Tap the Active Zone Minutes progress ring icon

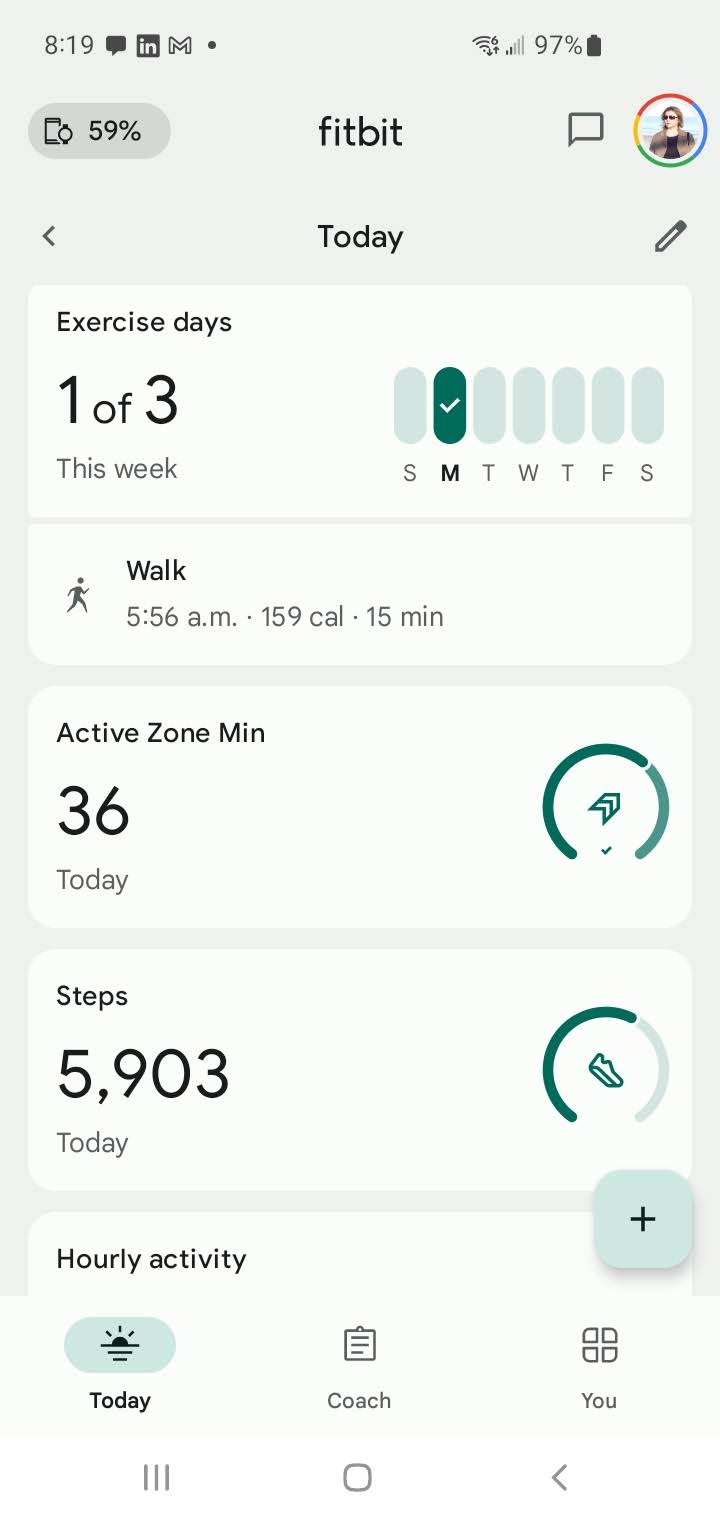point(604,806)
